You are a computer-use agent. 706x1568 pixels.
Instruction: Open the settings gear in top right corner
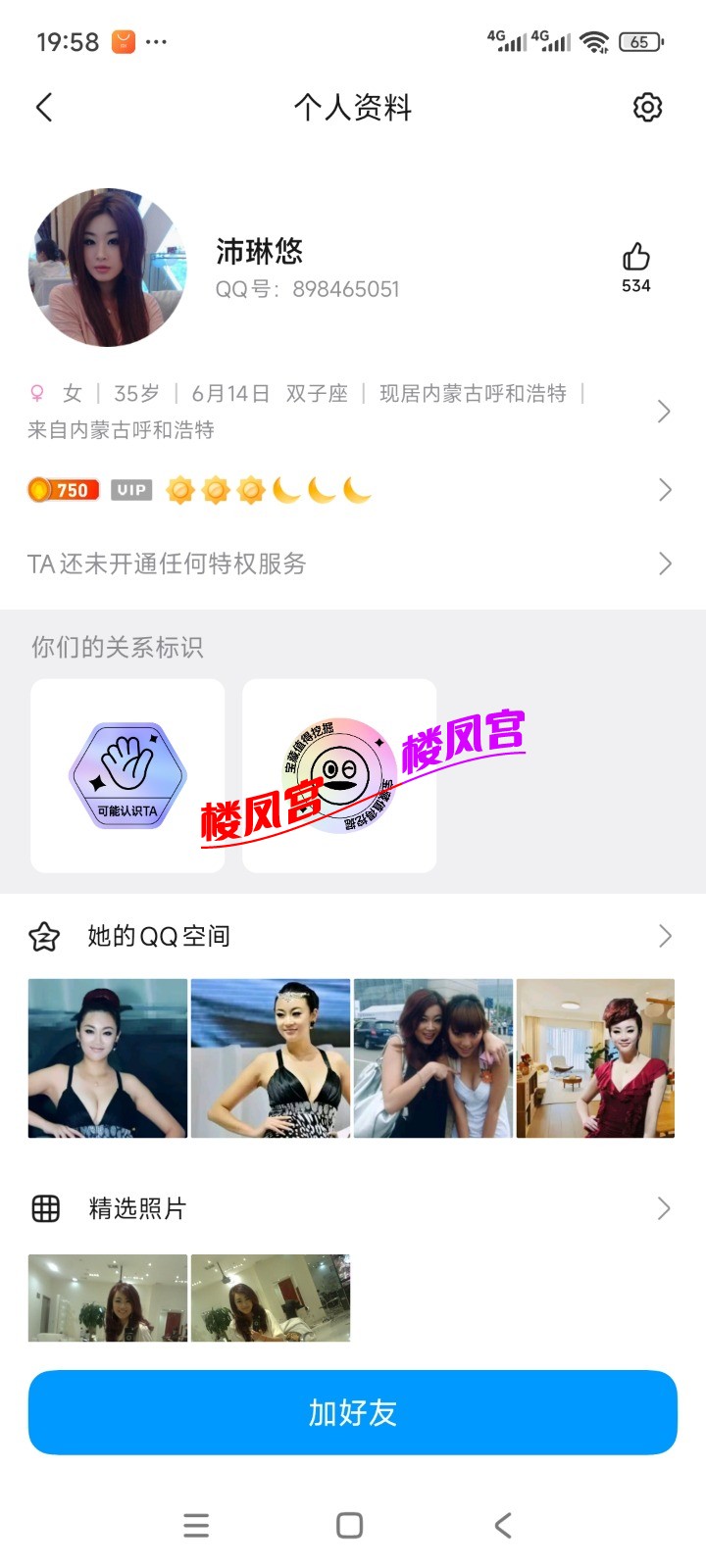(645, 107)
